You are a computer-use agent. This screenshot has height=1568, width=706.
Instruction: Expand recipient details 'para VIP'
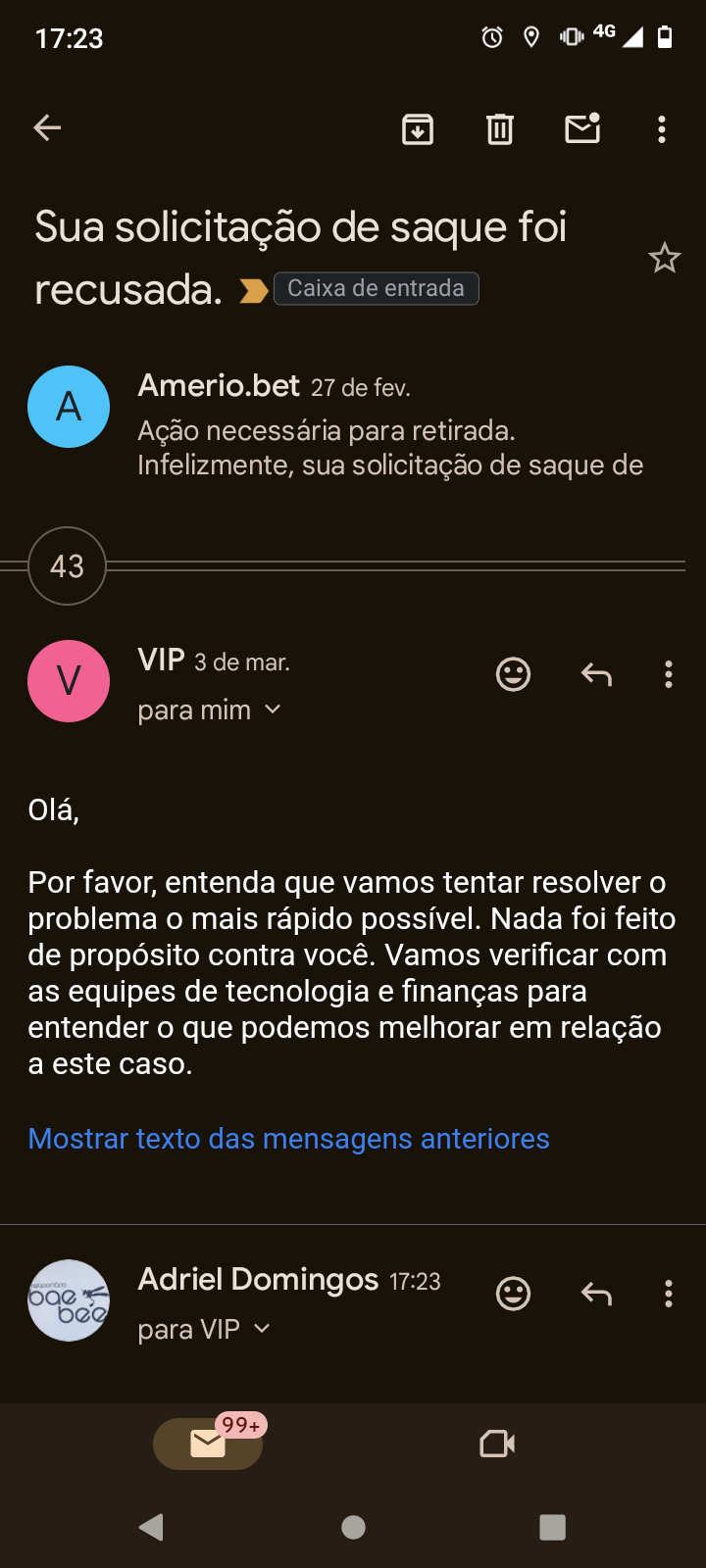click(204, 1329)
